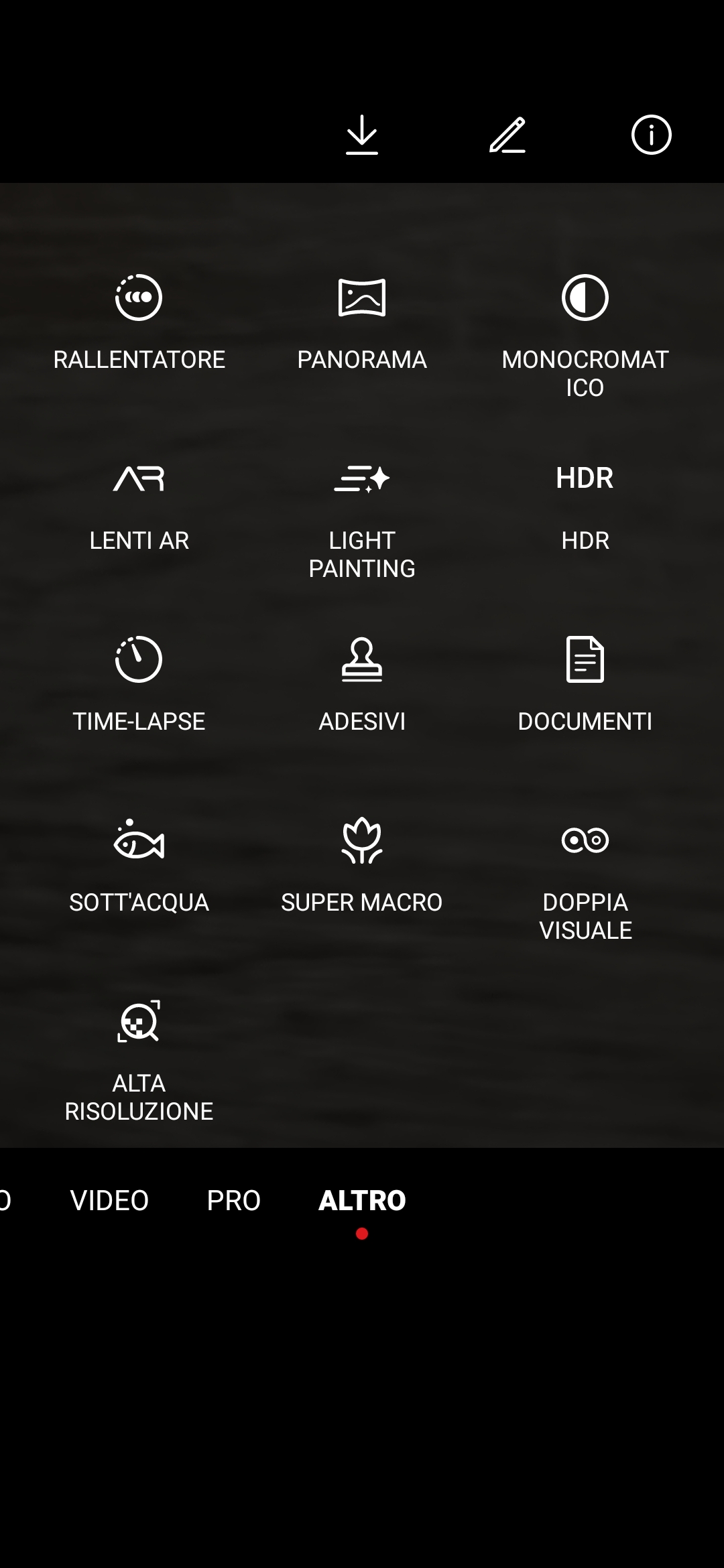The height and width of the screenshot is (1568, 724).
Task: Select the HDR mode
Action: point(585,507)
